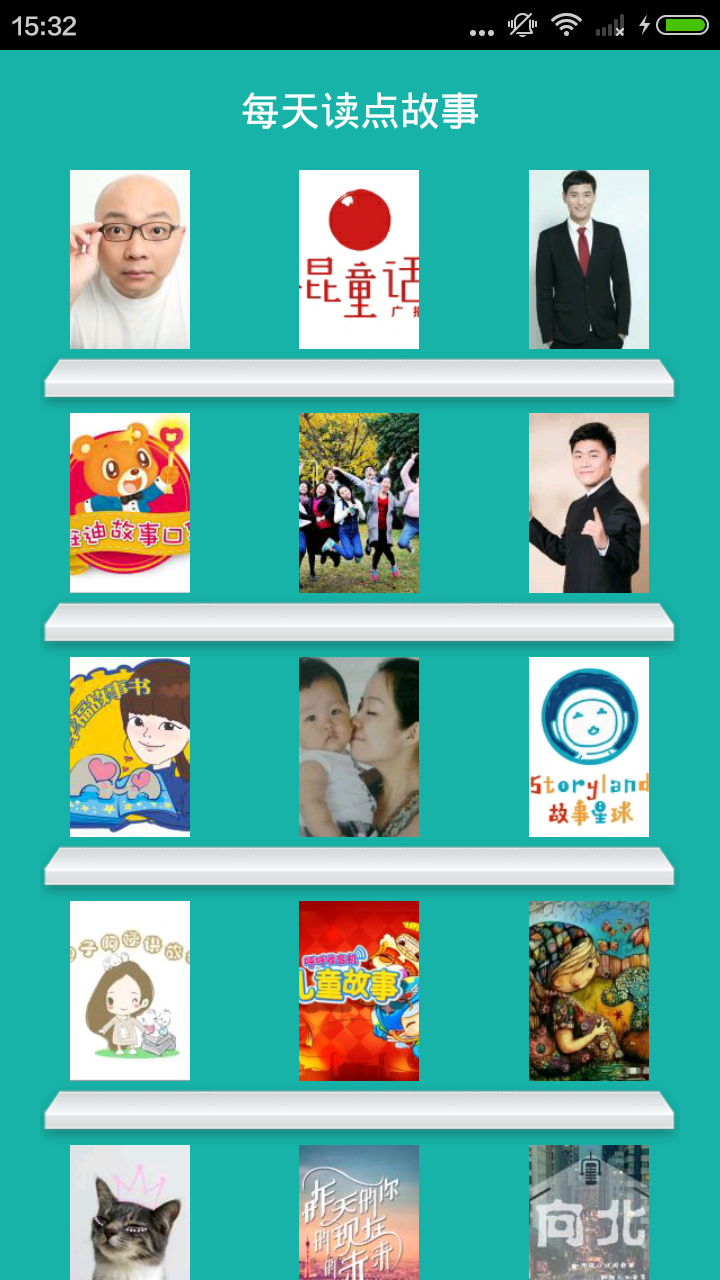Open the 向北 cover
The width and height of the screenshot is (720, 1280).
(x=588, y=1212)
